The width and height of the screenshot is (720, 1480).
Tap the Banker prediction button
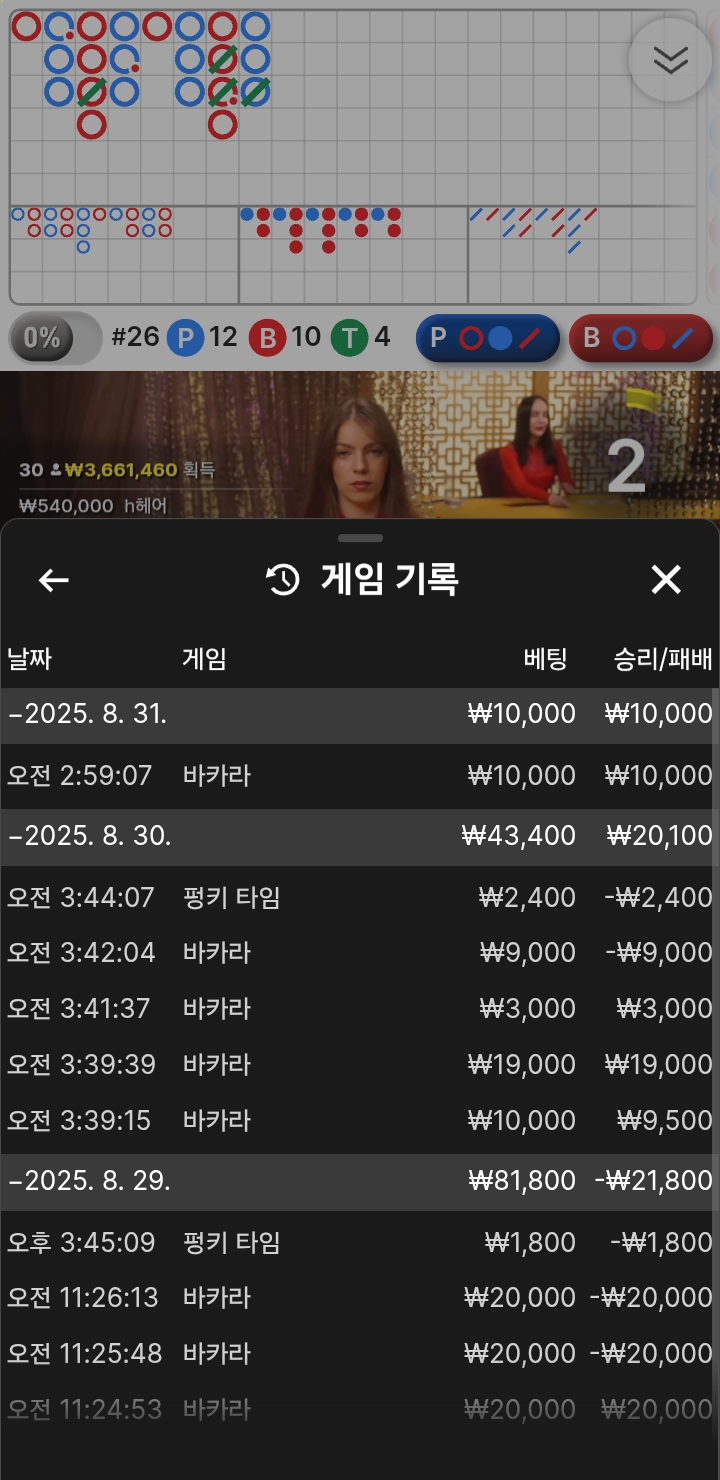pos(640,338)
